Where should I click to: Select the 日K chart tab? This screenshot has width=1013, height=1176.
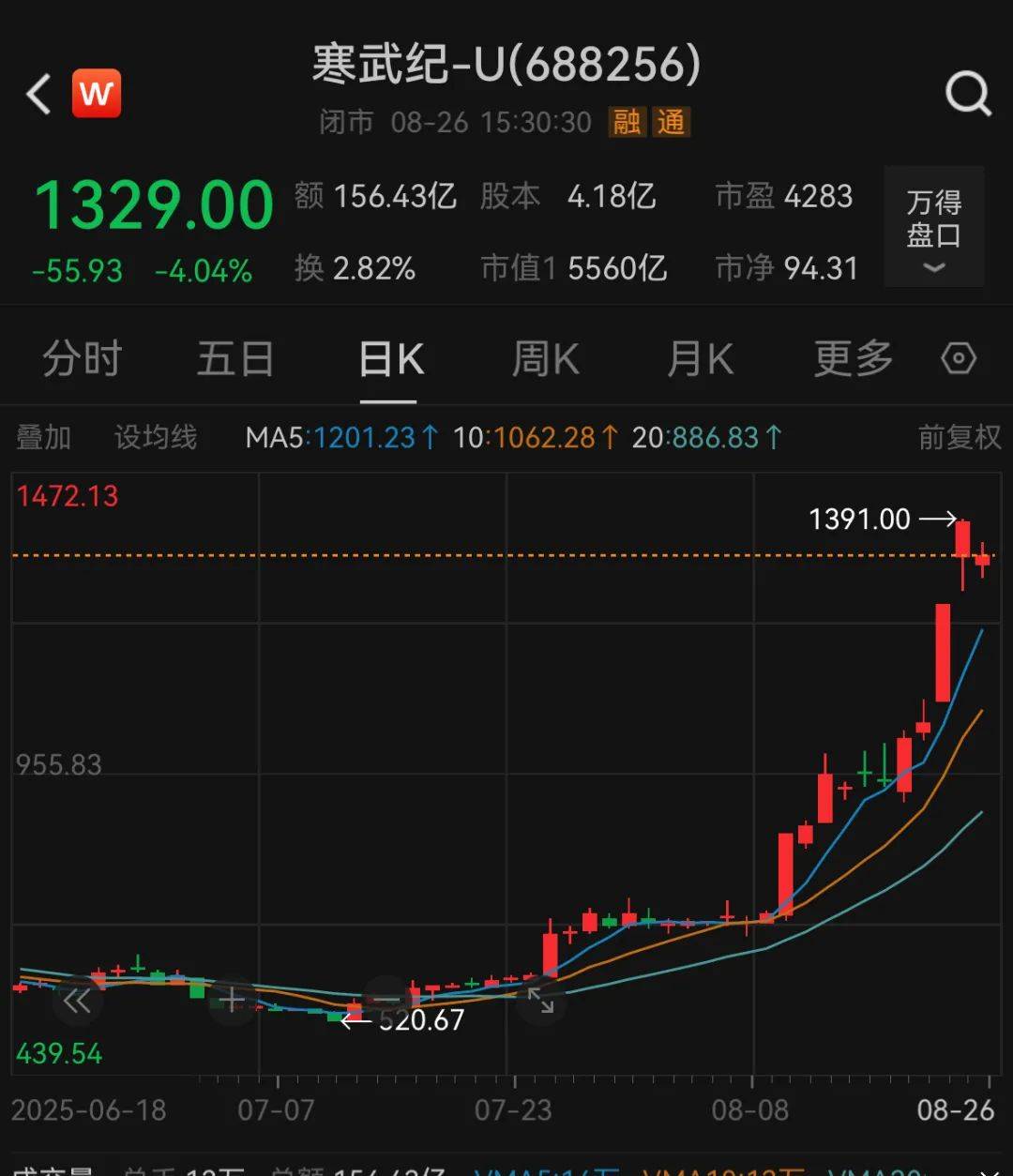[x=391, y=359]
